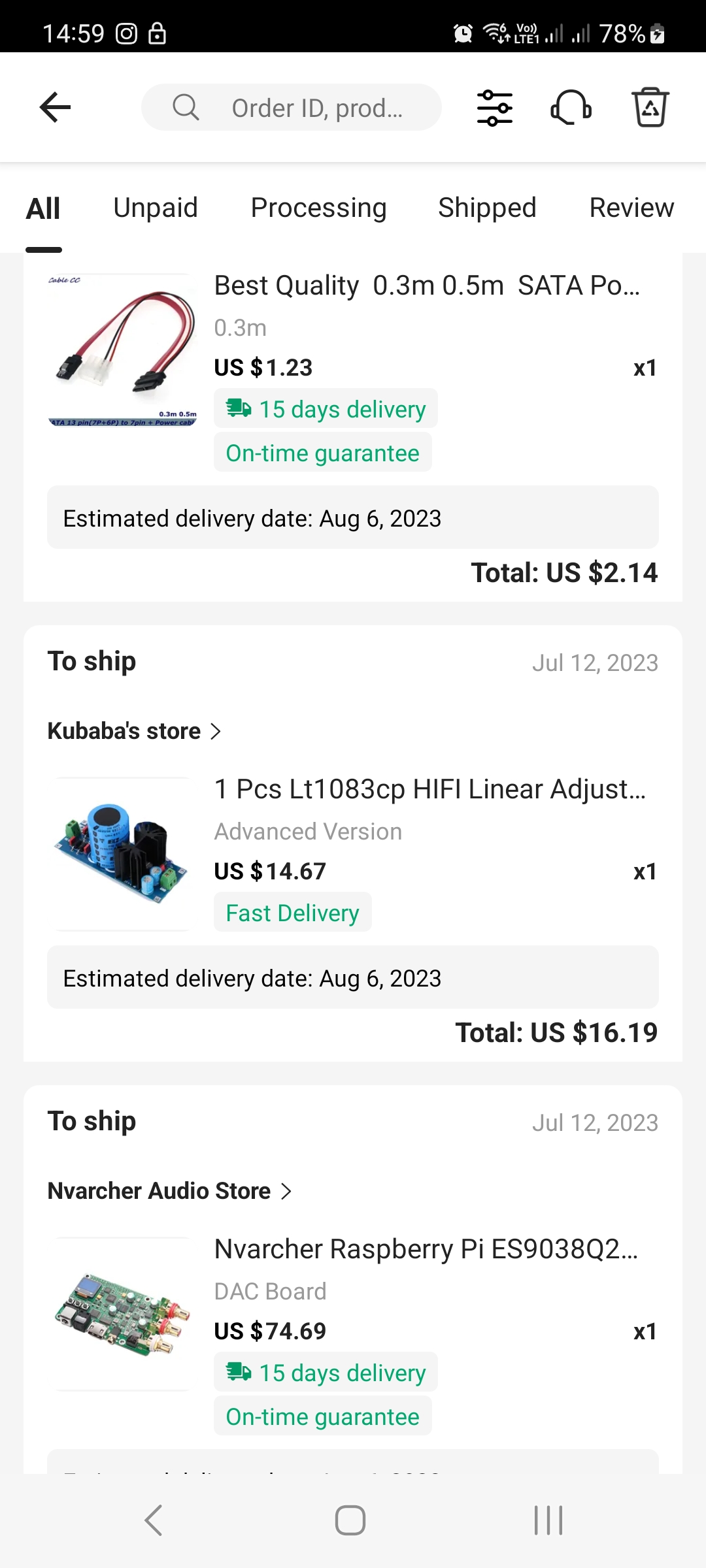Open the order search field
Image resolution: width=706 pixels, height=1568 pixels.
click(292, 107)
